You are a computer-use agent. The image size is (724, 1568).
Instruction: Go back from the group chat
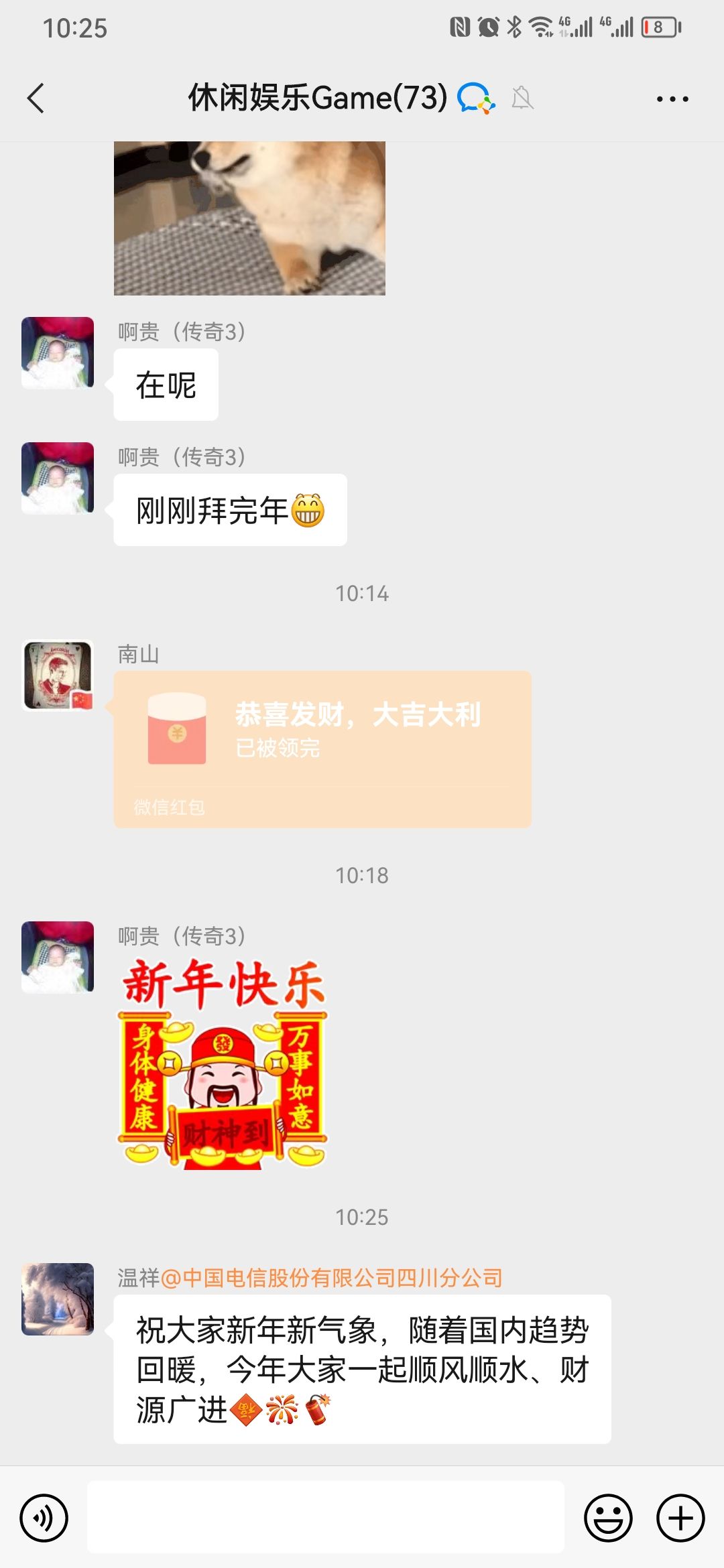coord(36,99)
